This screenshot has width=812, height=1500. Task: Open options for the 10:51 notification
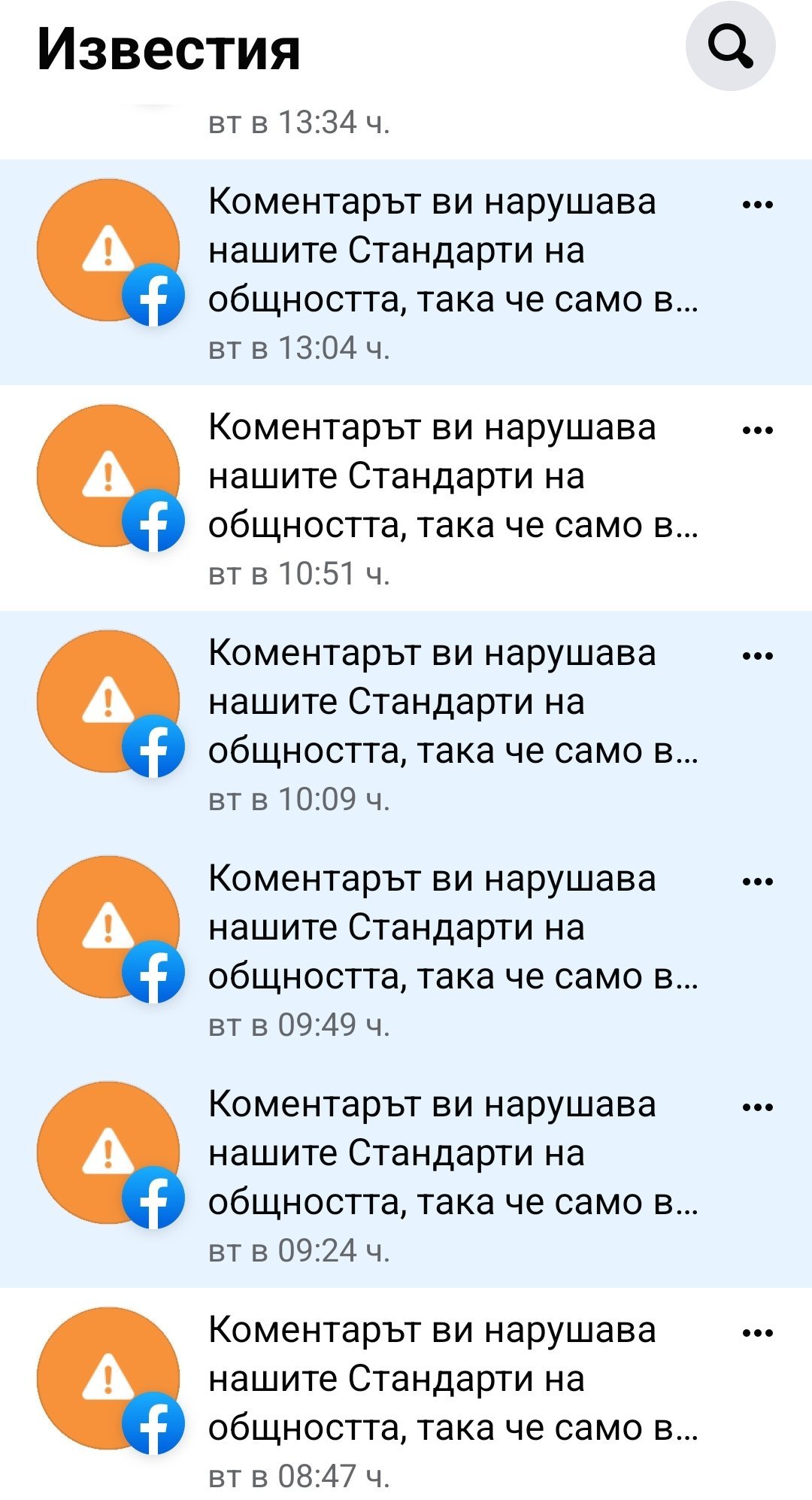pyautogui.click(x=756, y=430)
